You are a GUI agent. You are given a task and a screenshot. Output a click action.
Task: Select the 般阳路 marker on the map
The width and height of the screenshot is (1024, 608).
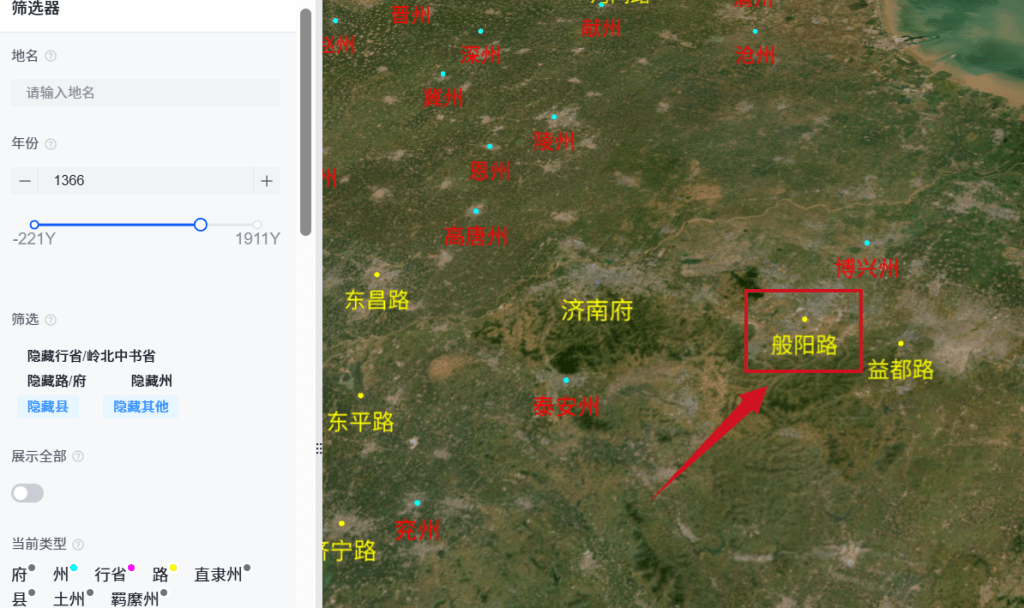coord(804,320)
